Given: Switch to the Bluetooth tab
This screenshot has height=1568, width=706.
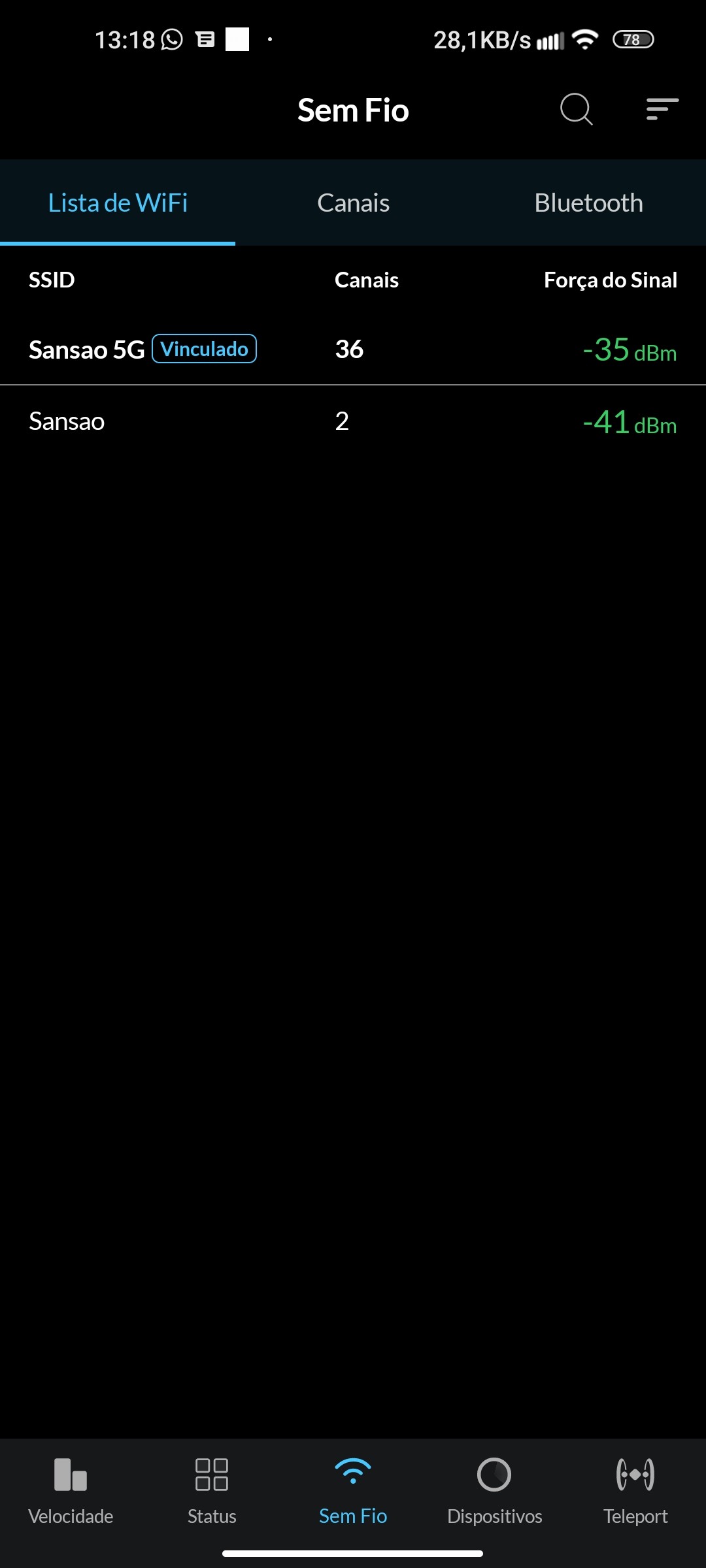Looking at the screenshot, I should tap(588, 203).
